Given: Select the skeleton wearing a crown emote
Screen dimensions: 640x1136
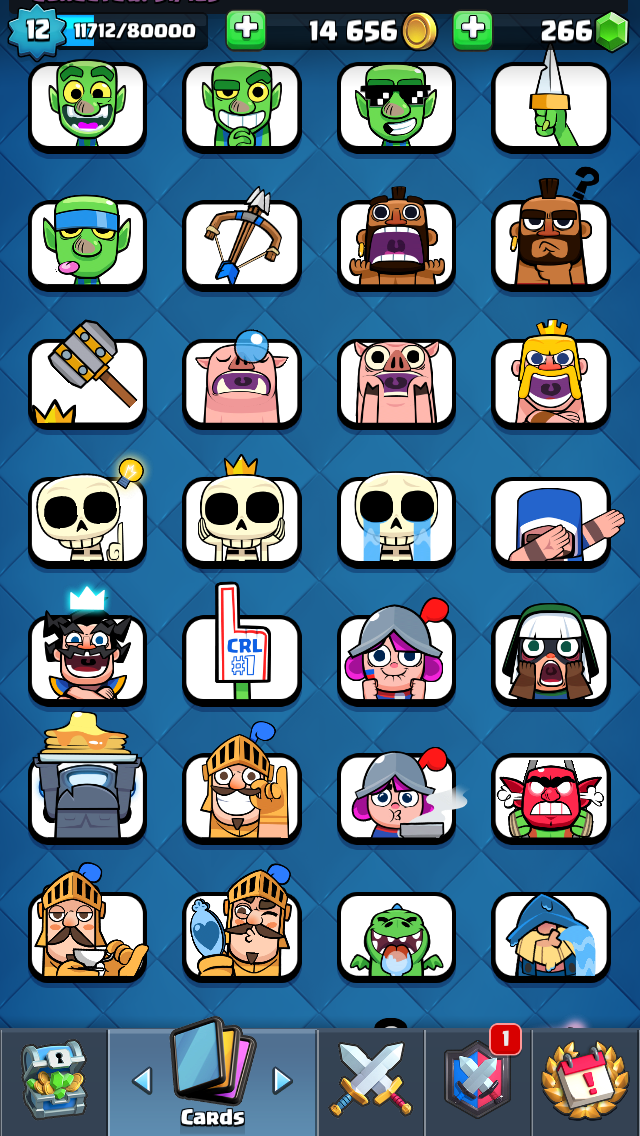Looking at the screenshot, I should (x=241, y=520).
